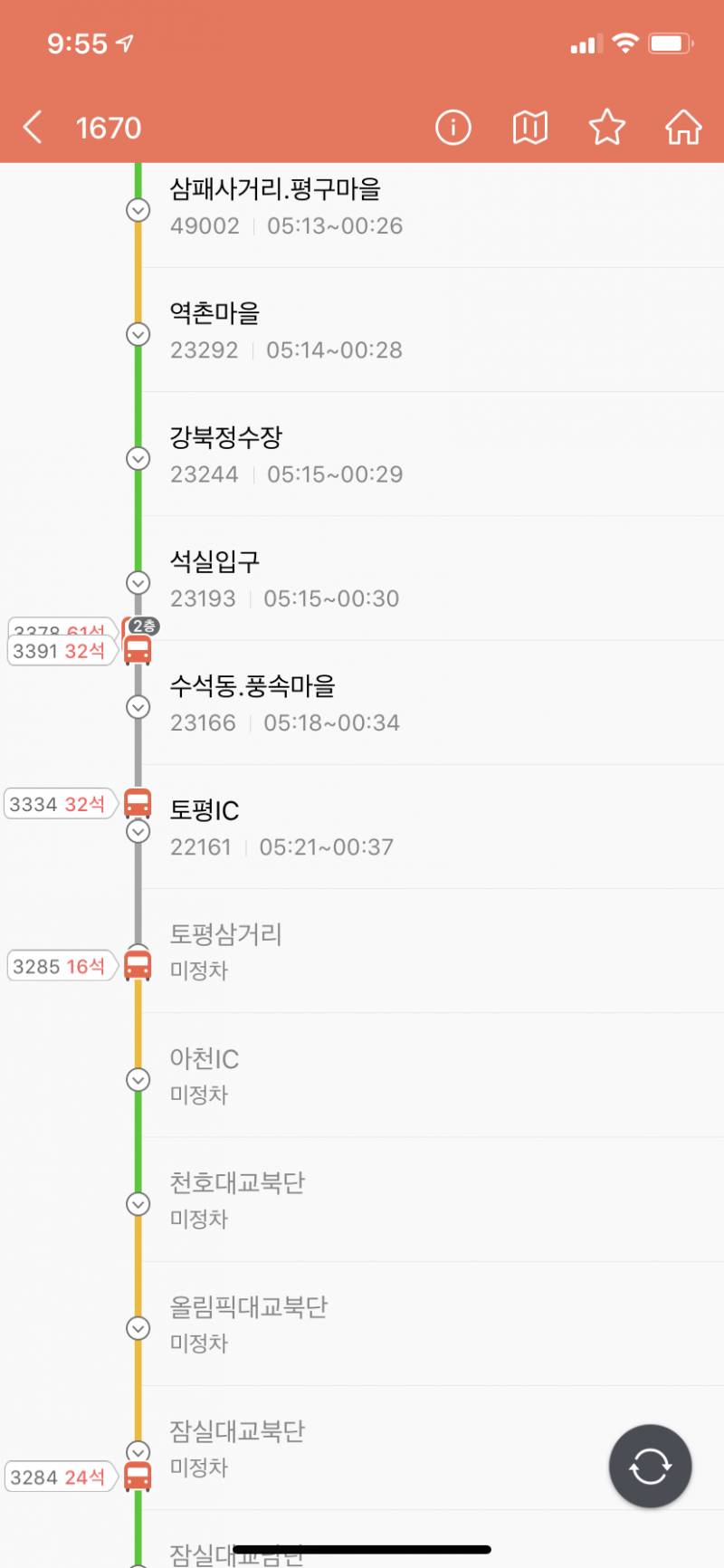Open details for bus 3391 with 32석
The image size is (724, 1568).
pos(60,650)
